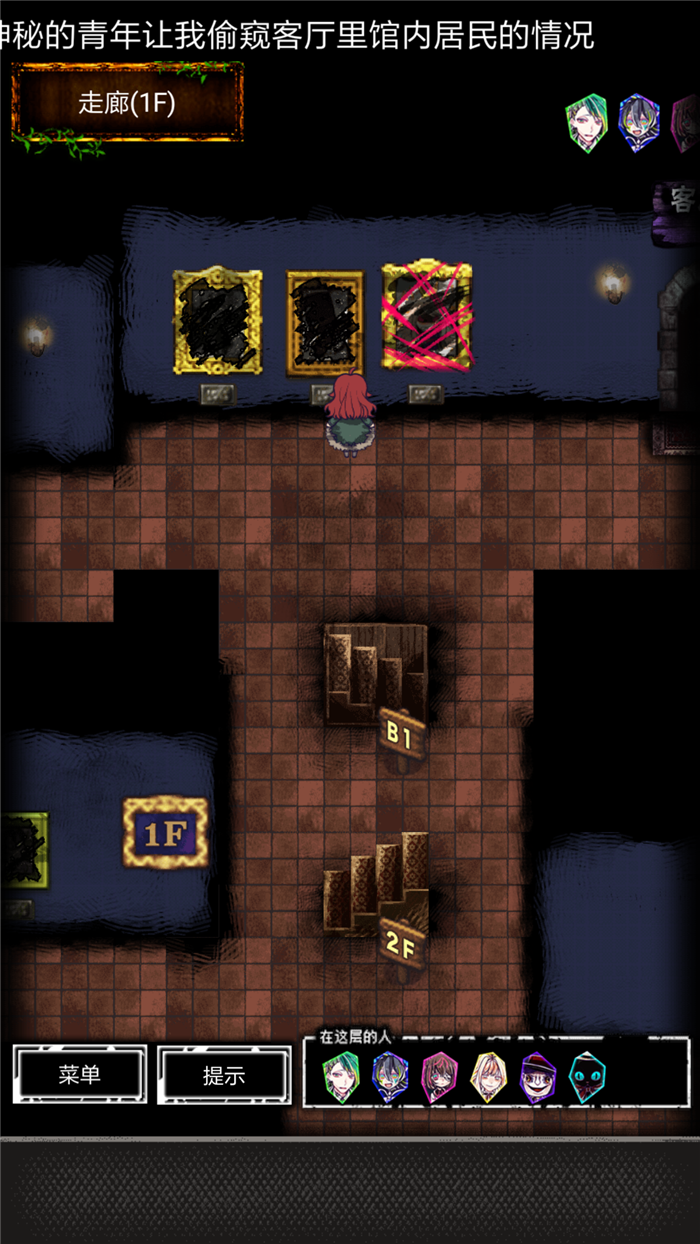Examine the red-scratched portrait frame
Screen dimensions: 700x1244
pyautogui.click(x=426, y=316)
